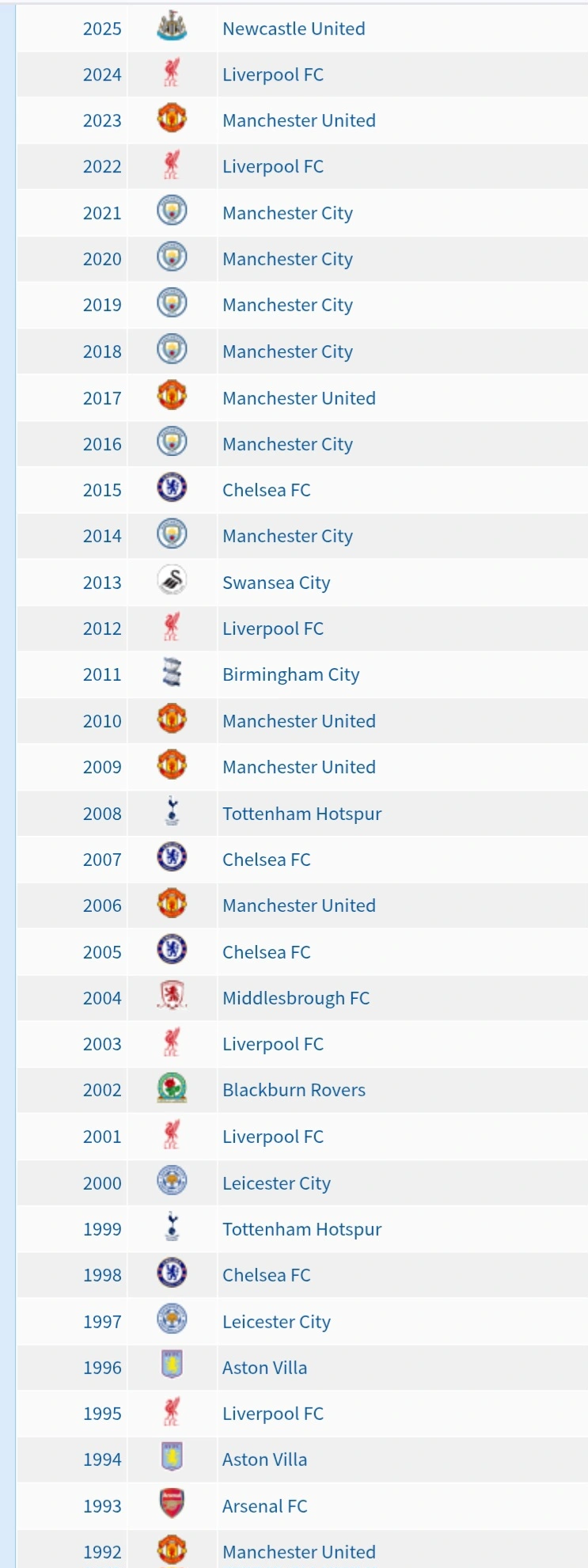Viewport: 588px width, 1568px height.
Task: Open the 2025 season link
Action: pos(102,28)
